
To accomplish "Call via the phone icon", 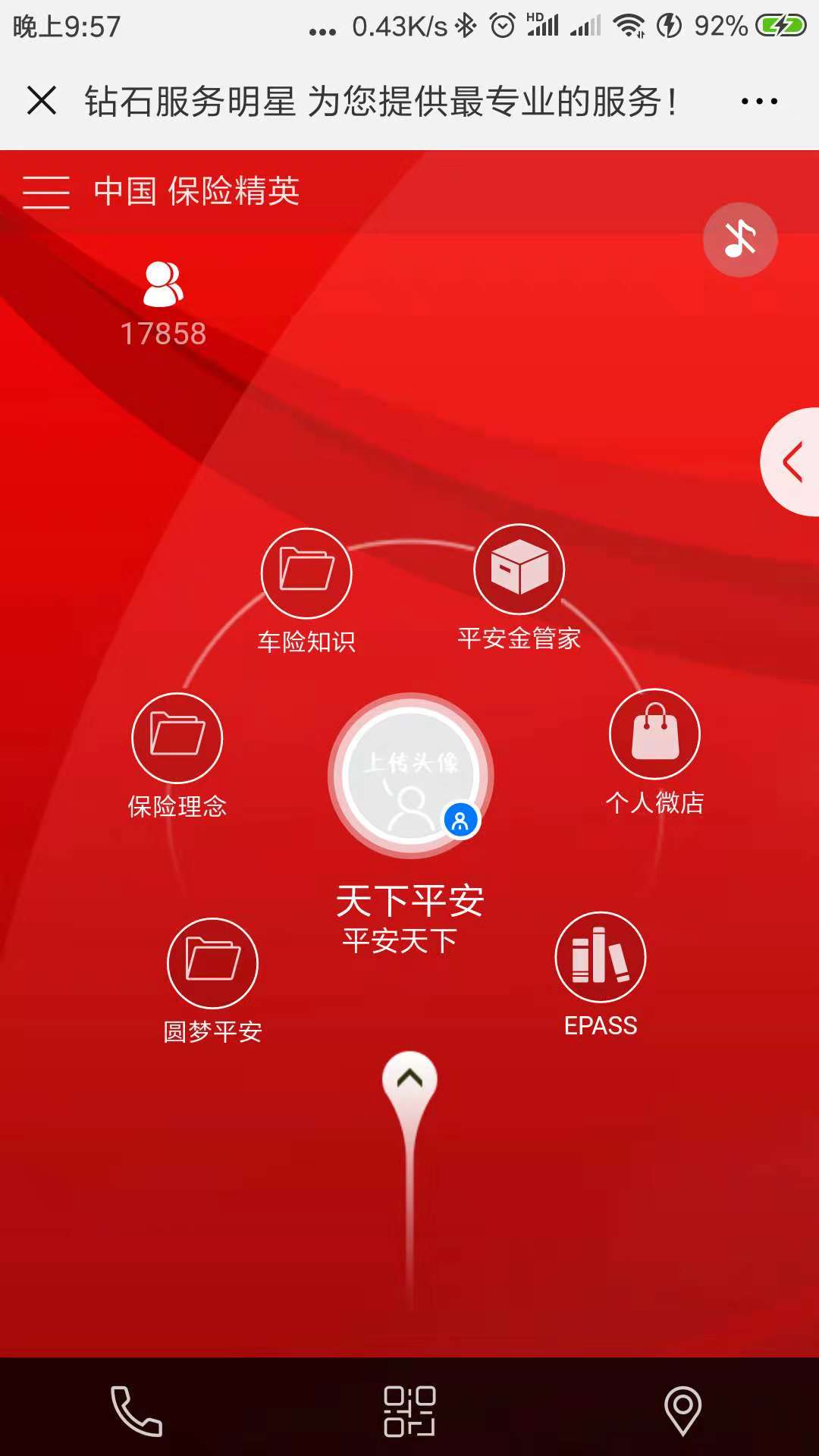I will pos(136,1410).
